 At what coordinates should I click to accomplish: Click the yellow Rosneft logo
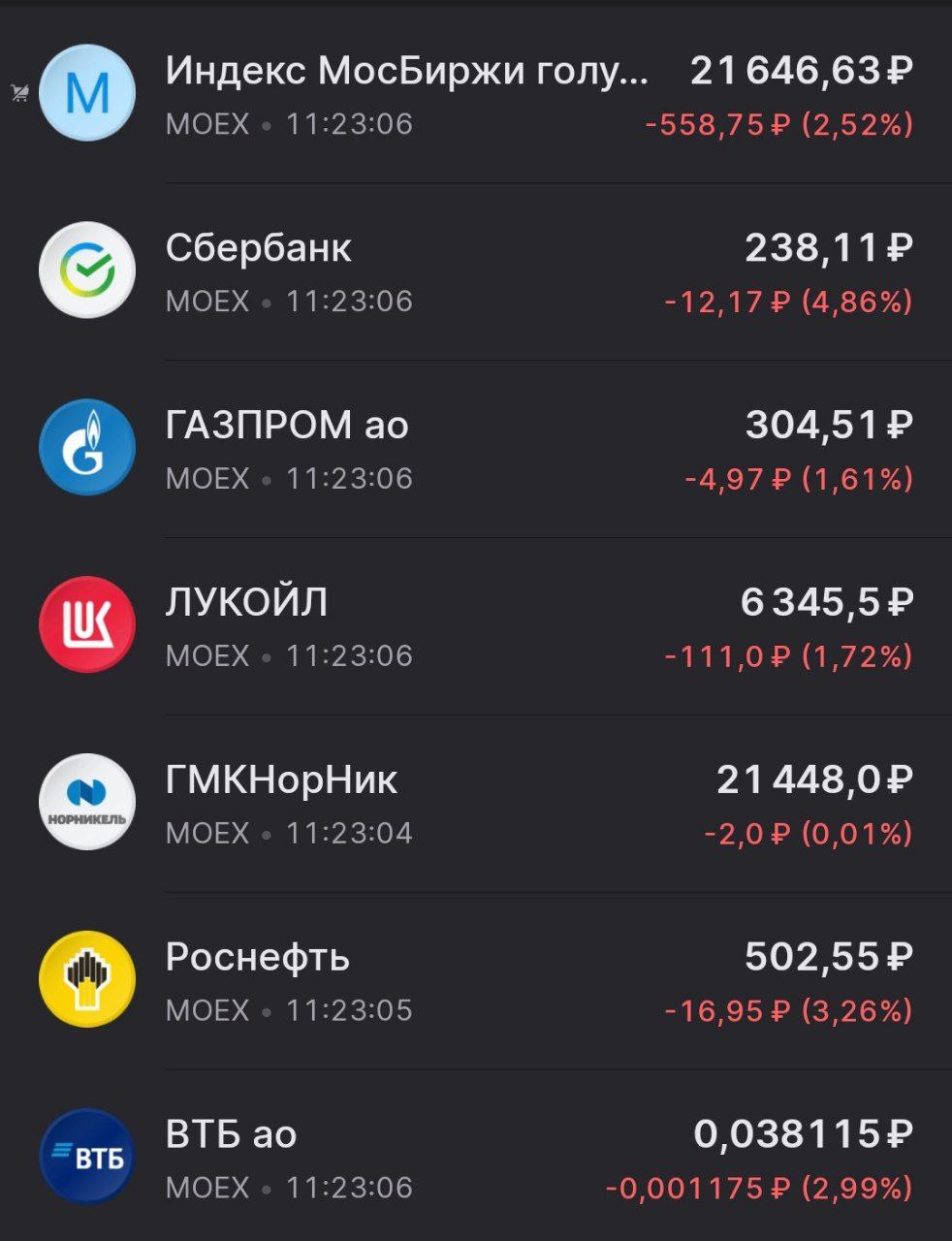click(87, 977)
